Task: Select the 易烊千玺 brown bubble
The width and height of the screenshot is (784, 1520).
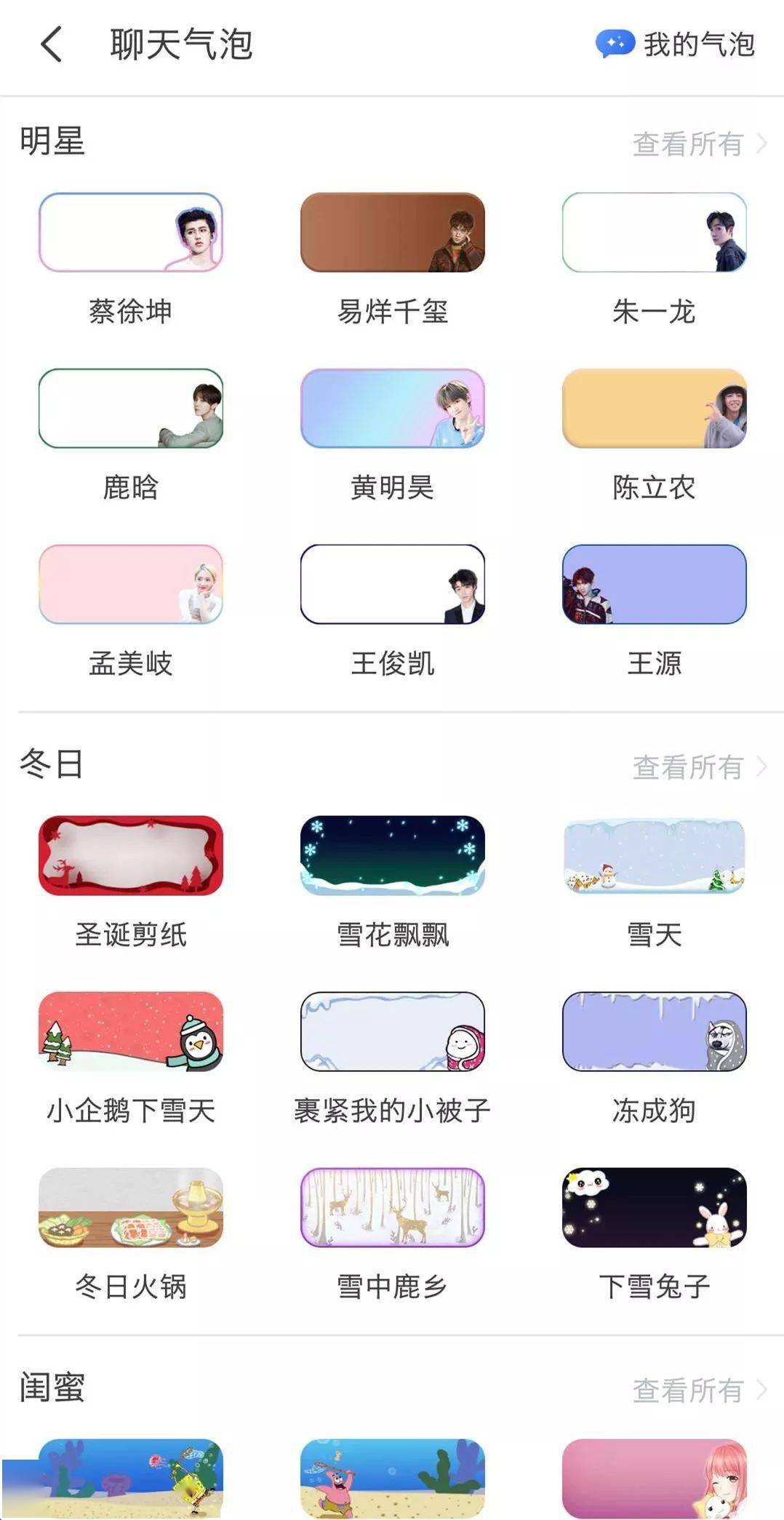Action: point(391,233)
